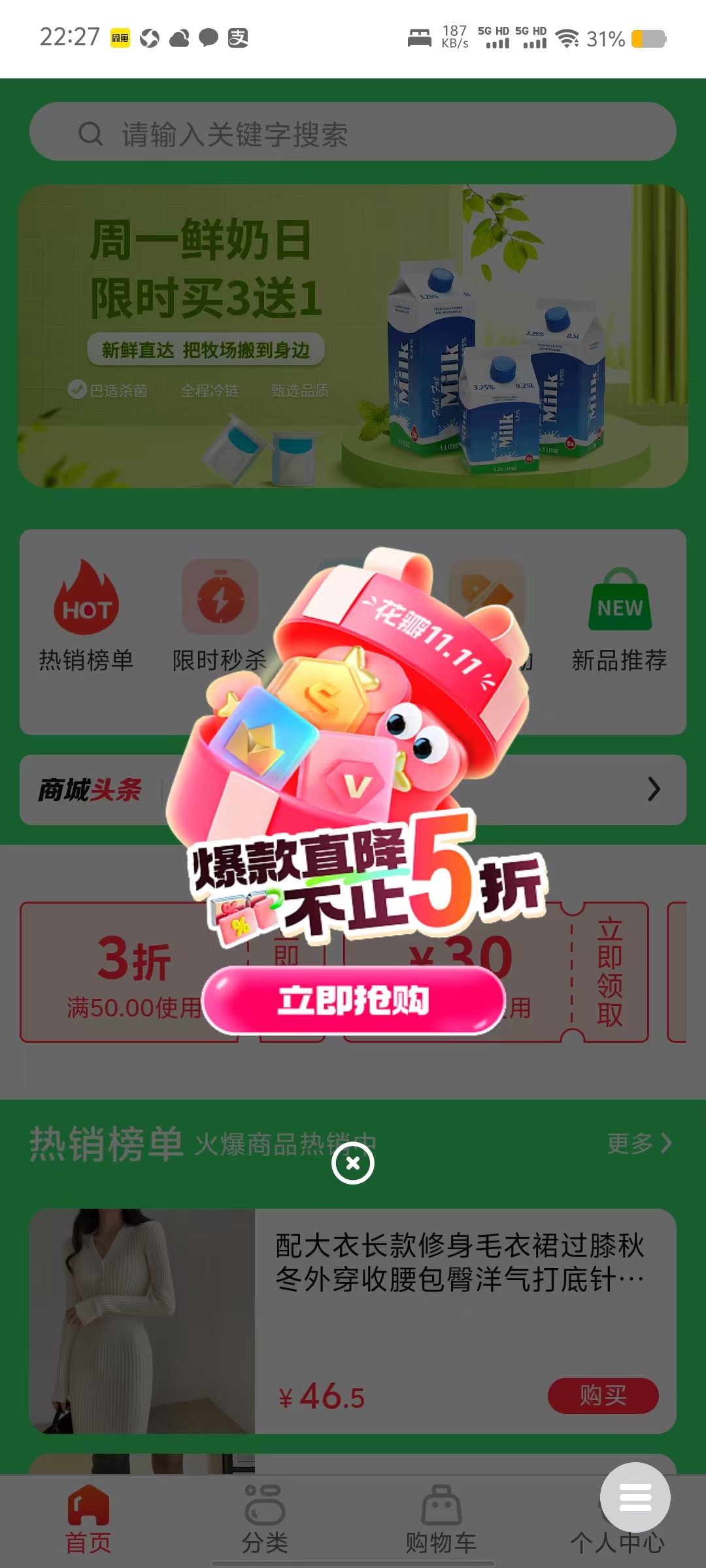Close the promotional popup
Image resolution: width=706 pixels, height=1568 pixels.
tap(352, 1163)
